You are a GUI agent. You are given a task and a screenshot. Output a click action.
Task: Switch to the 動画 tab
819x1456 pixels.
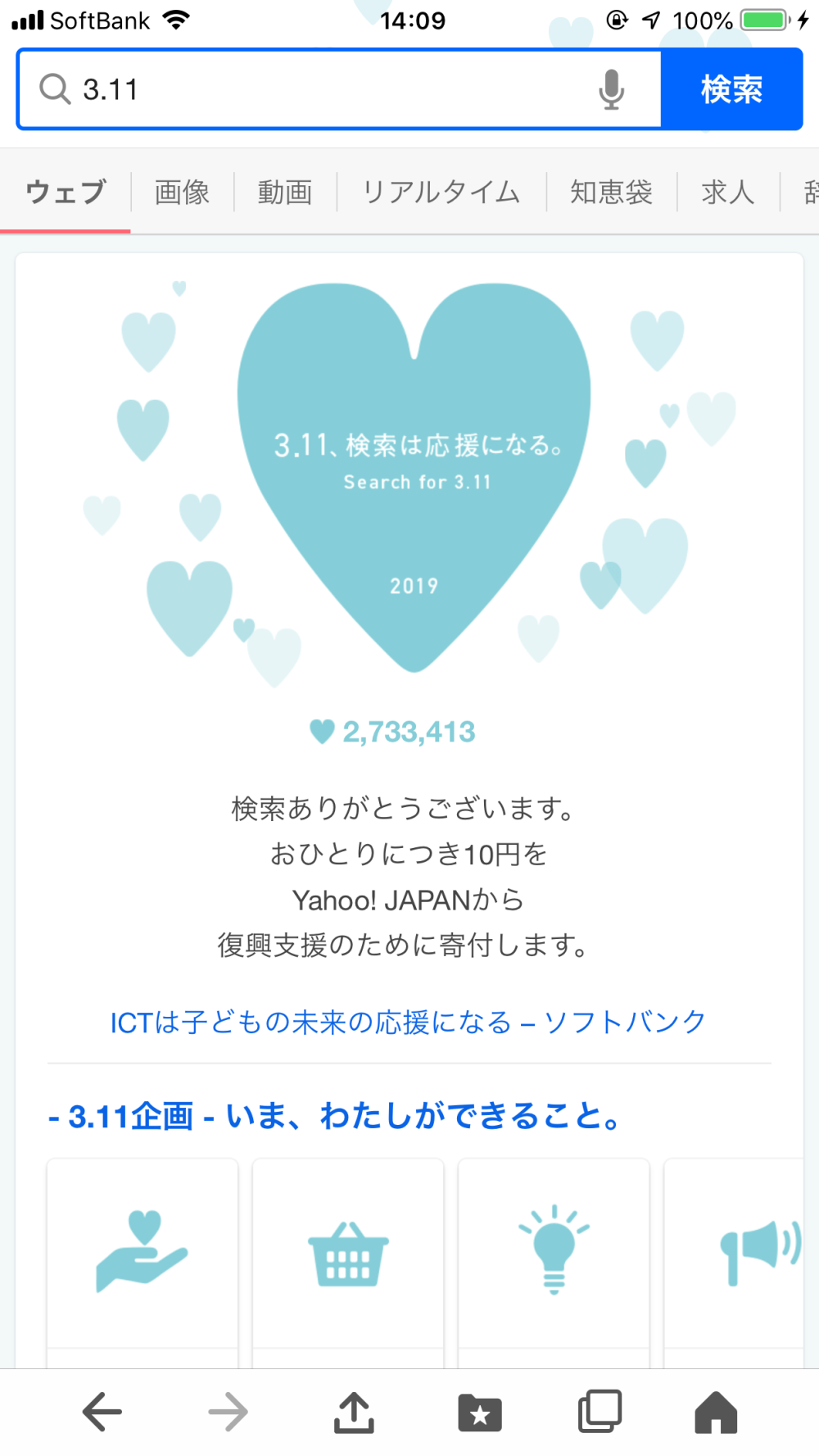point(285,192)
